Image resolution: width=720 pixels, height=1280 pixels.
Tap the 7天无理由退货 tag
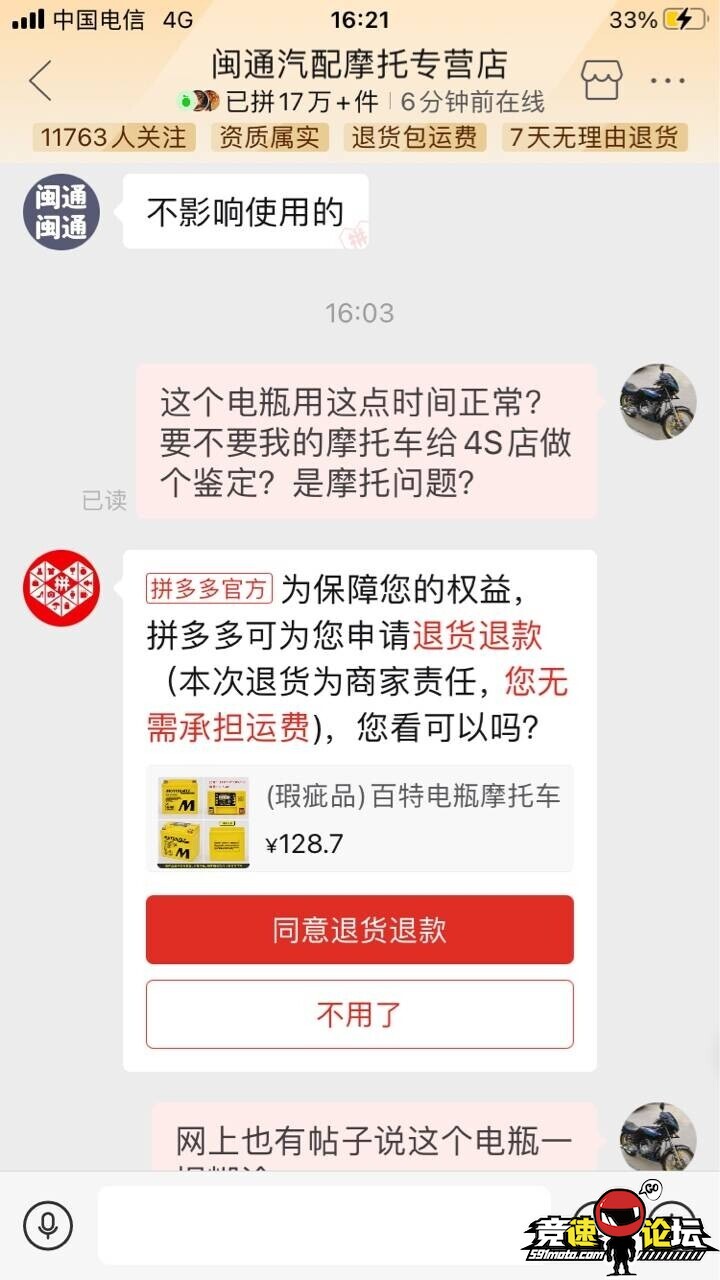tap(595, 138)
